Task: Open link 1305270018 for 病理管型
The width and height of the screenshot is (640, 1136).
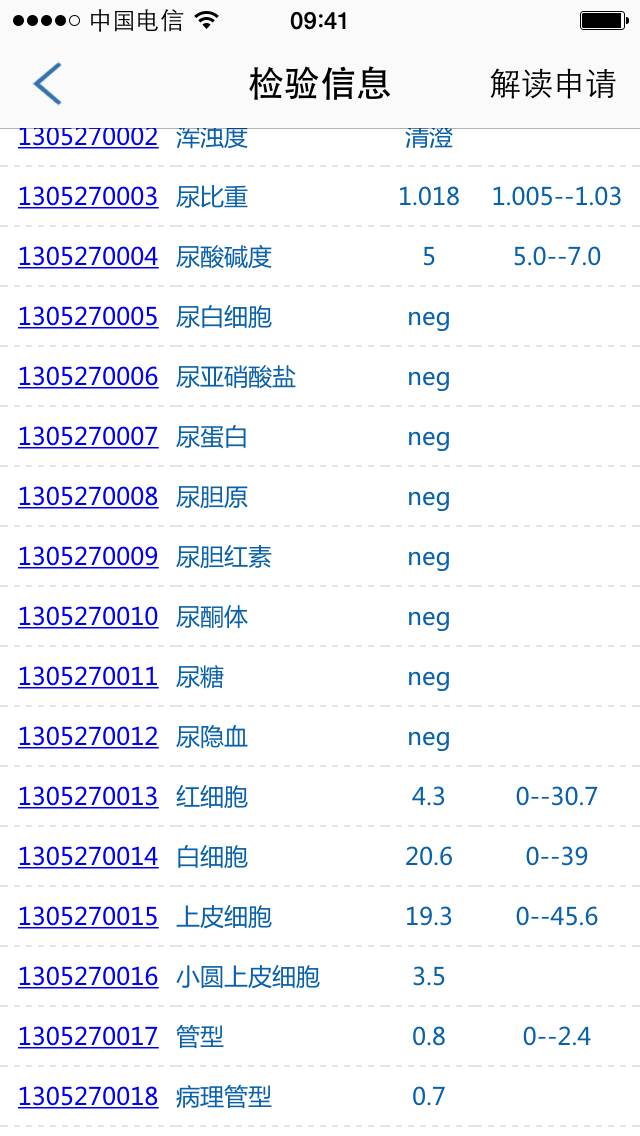Action: click(x=88, y=1097)
